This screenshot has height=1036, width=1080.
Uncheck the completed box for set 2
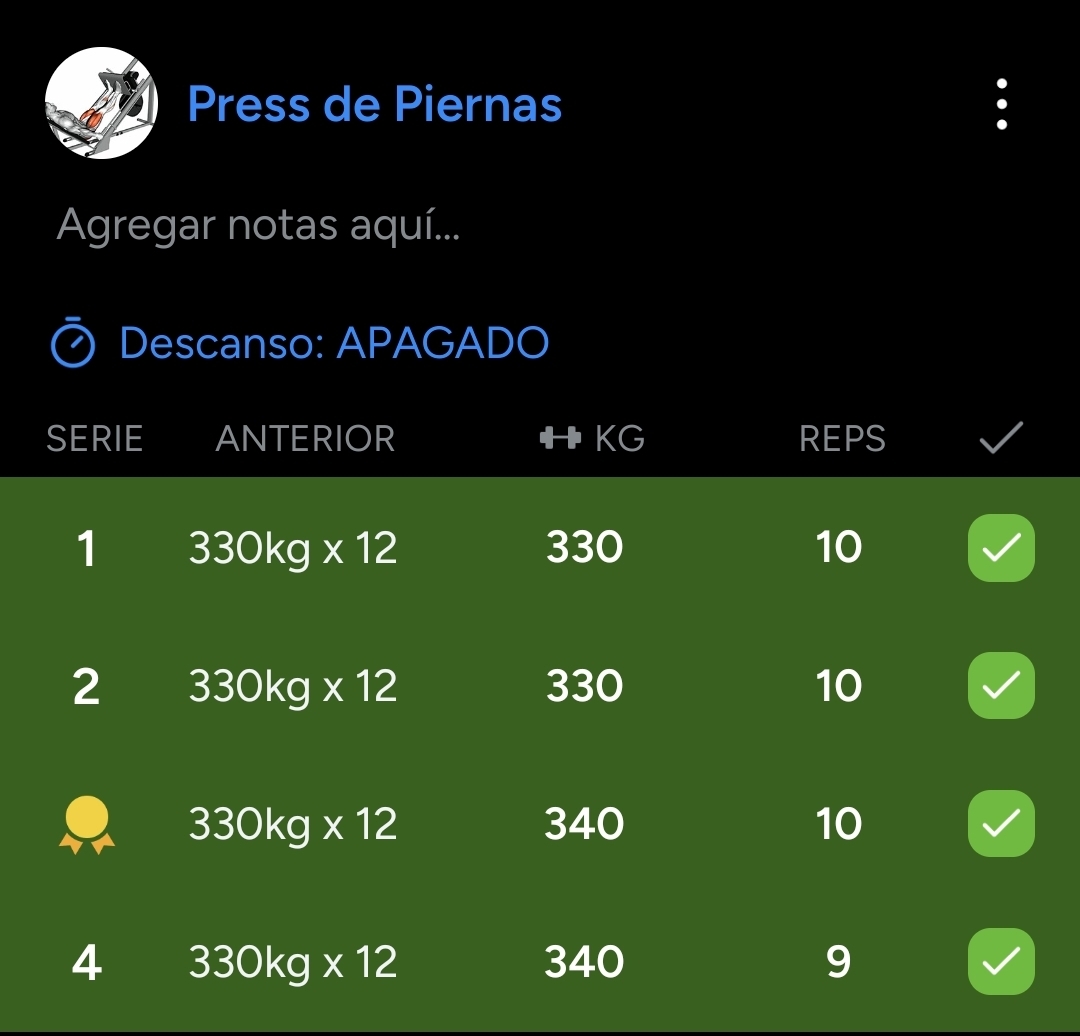[x=1001, y=686]
